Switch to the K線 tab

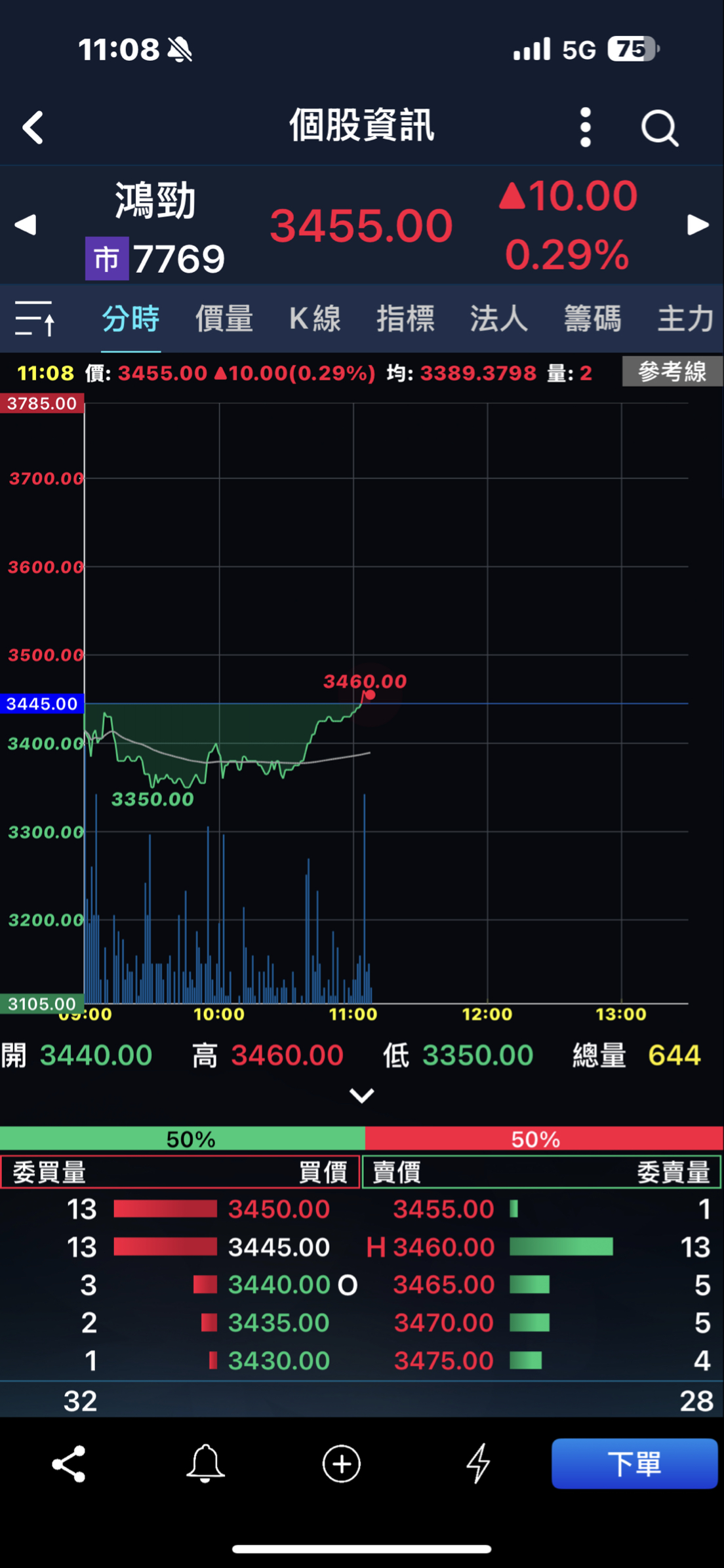pyautogui.click(x=315, y=319)
